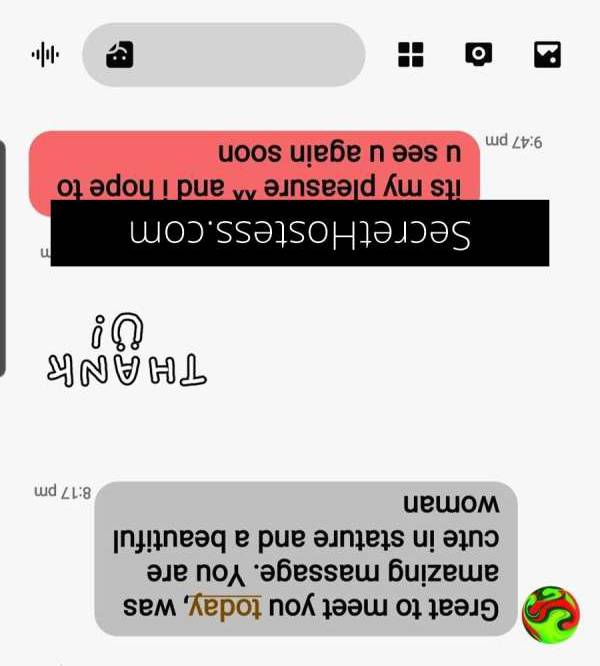Start a voice recording with waveform icon
The image size is (600, 666).
[45, 54]
